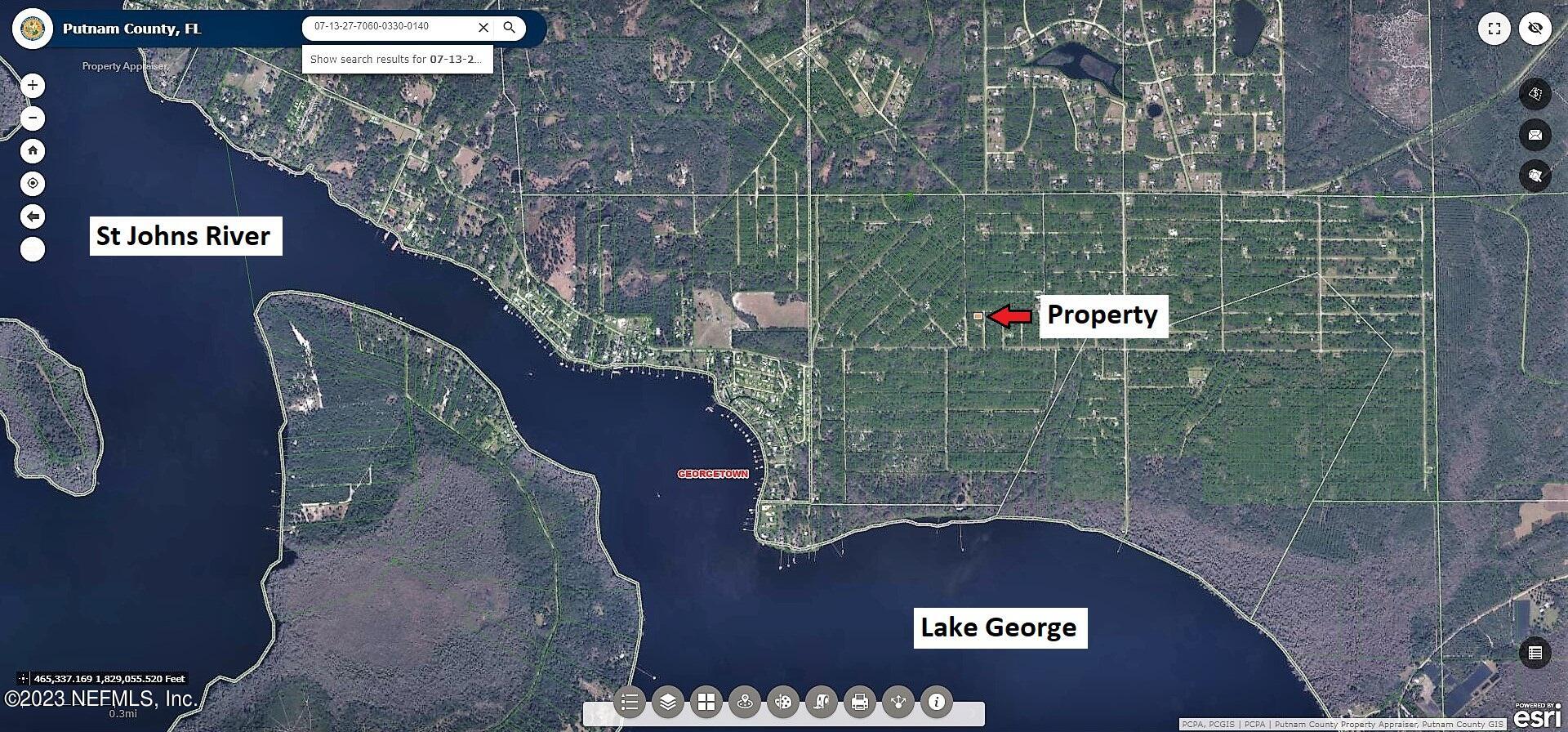Screen dimensions: 1568x732
Task: Reset map to home extent
Action: pyautogui.click(x=33, y=151)
